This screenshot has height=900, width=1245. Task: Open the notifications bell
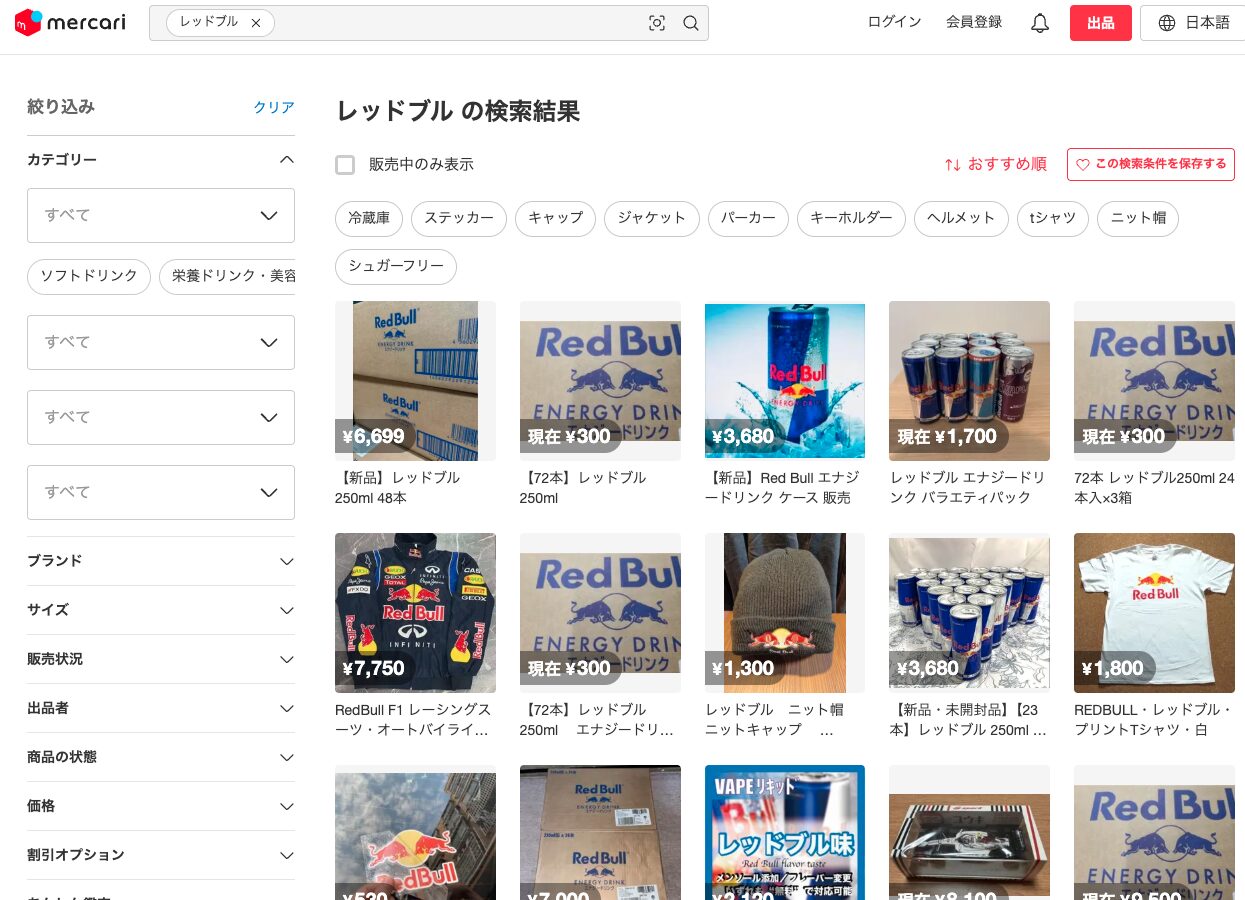tap(1040, 23)
